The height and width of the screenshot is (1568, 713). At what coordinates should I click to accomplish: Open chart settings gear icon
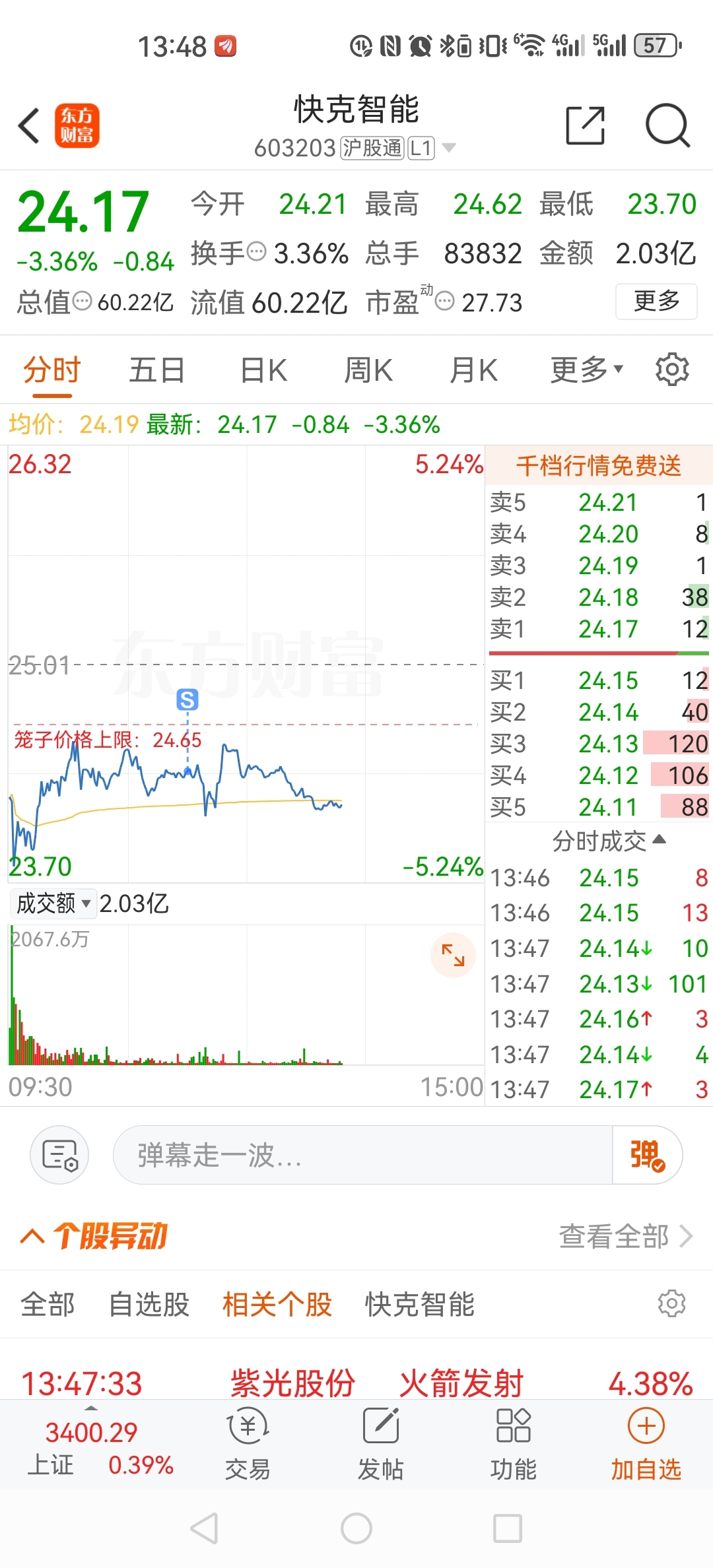(672, 369)
